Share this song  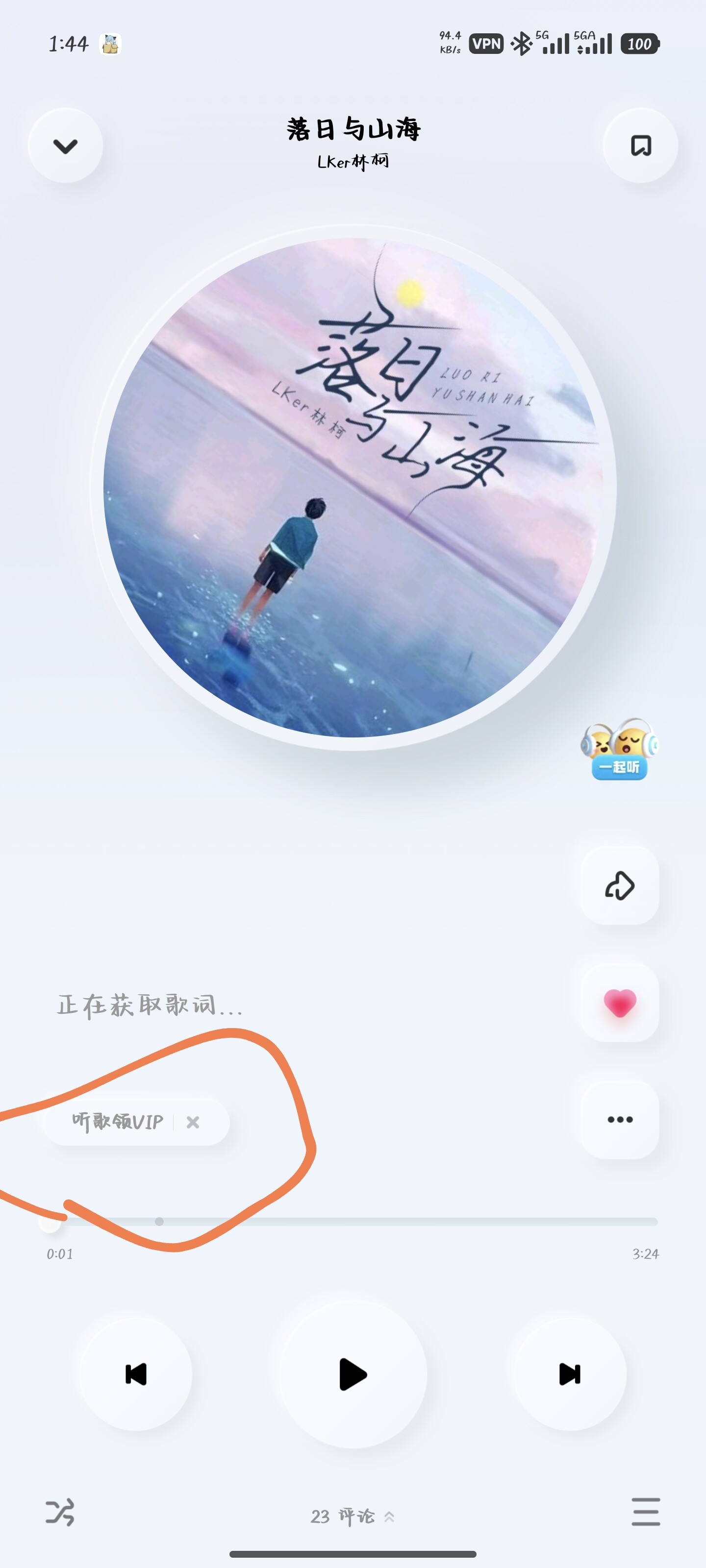pos(620,885)
